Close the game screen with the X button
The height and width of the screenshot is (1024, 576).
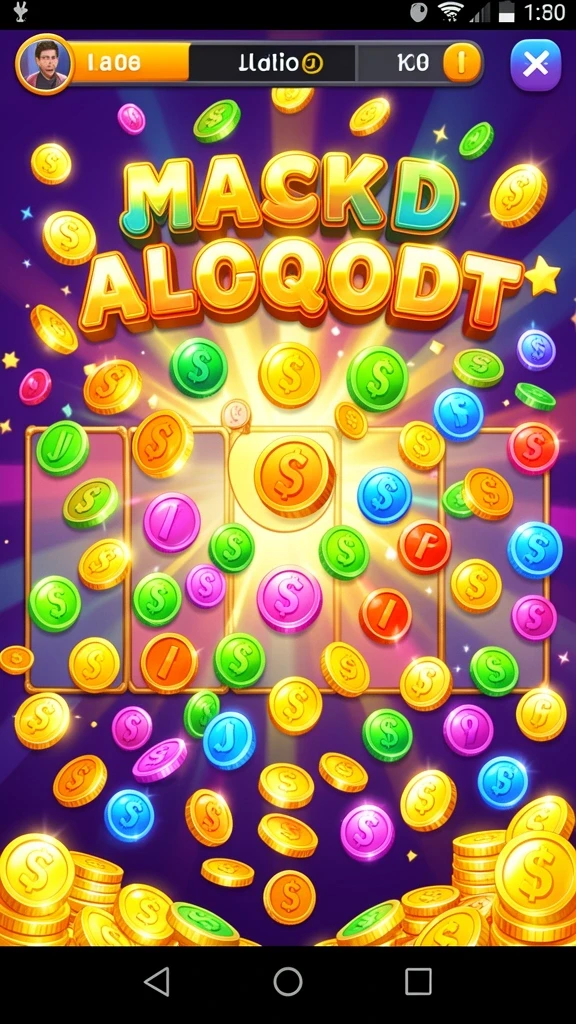coord(536,65)
